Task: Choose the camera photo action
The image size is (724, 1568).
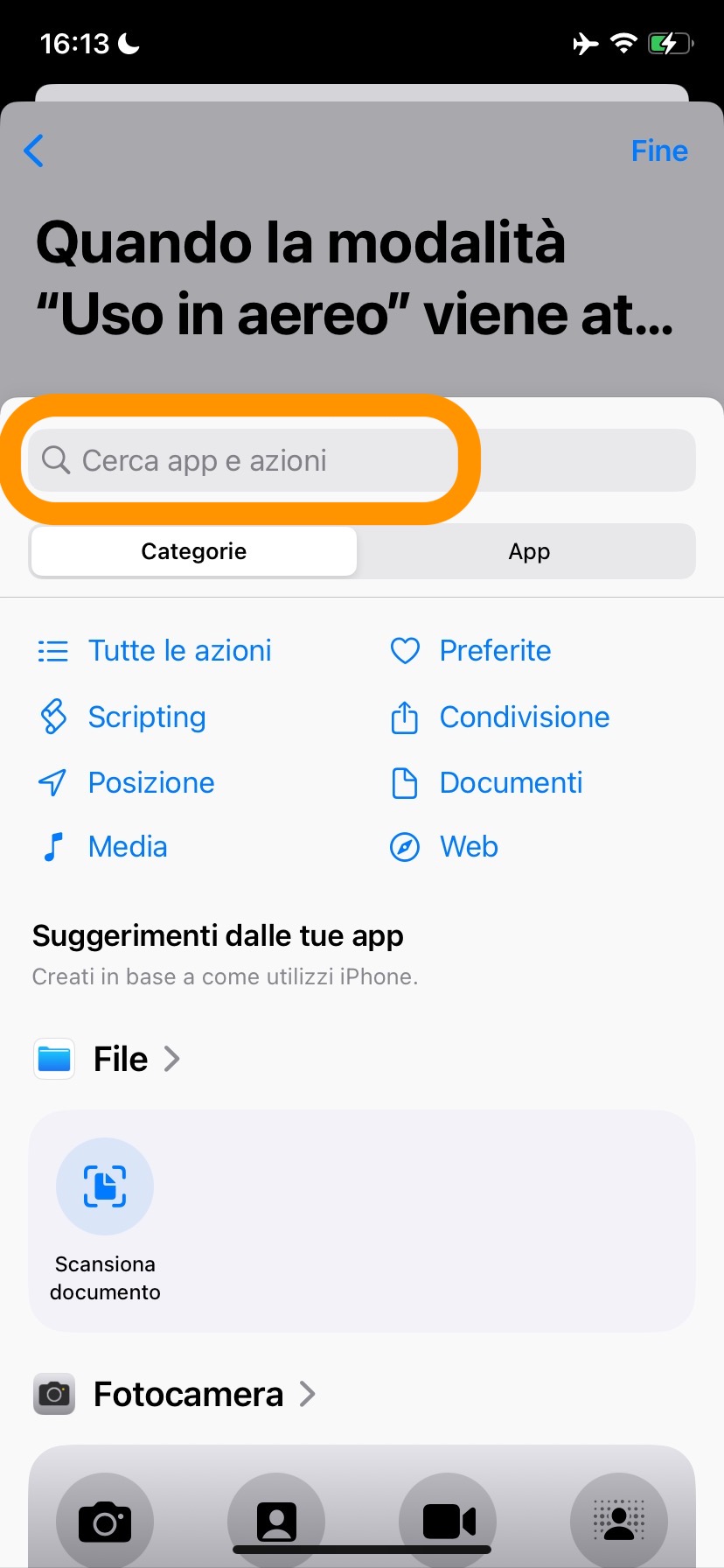Action: click(x=105, y=1521)
